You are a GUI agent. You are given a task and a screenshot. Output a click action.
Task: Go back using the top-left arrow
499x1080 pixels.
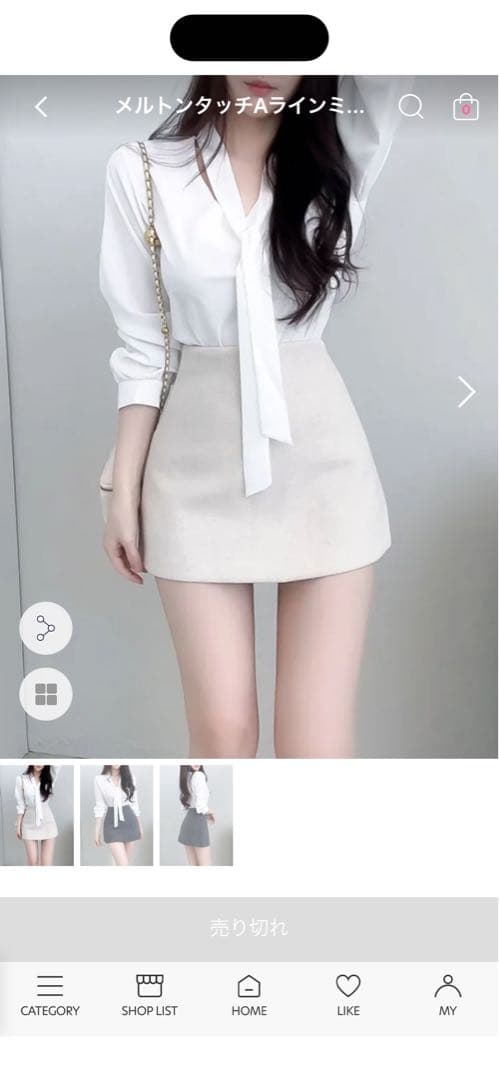point(41,107)
